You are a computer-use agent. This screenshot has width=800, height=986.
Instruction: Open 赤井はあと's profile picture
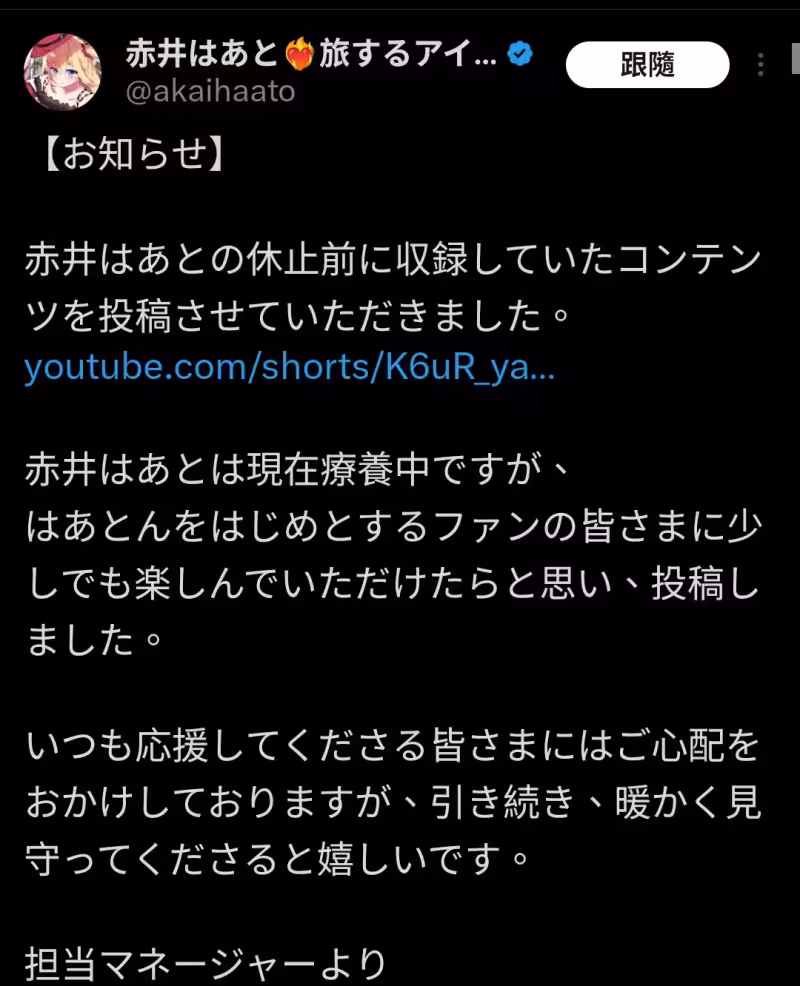(x=62, y=71)
